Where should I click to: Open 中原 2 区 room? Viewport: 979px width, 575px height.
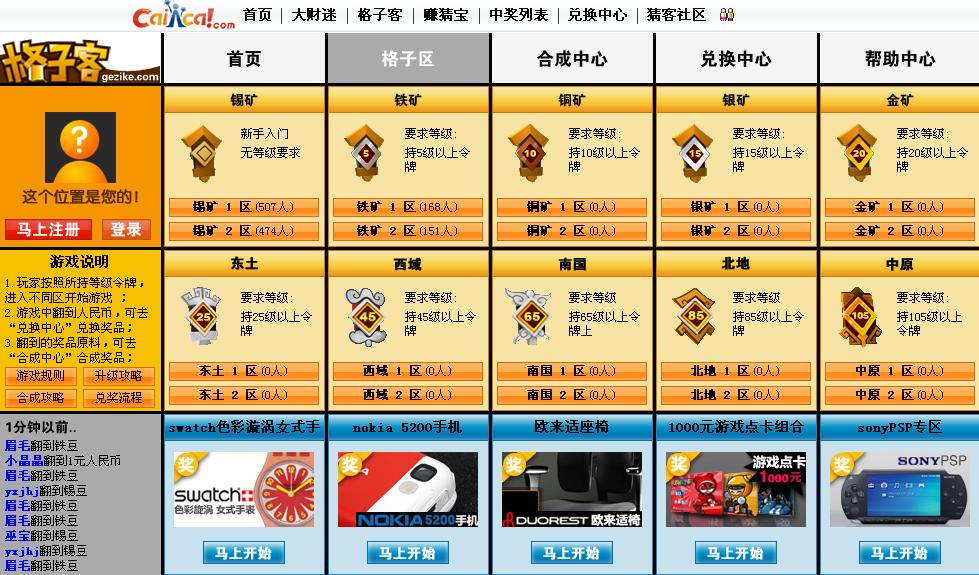click(x=899, y=394)
